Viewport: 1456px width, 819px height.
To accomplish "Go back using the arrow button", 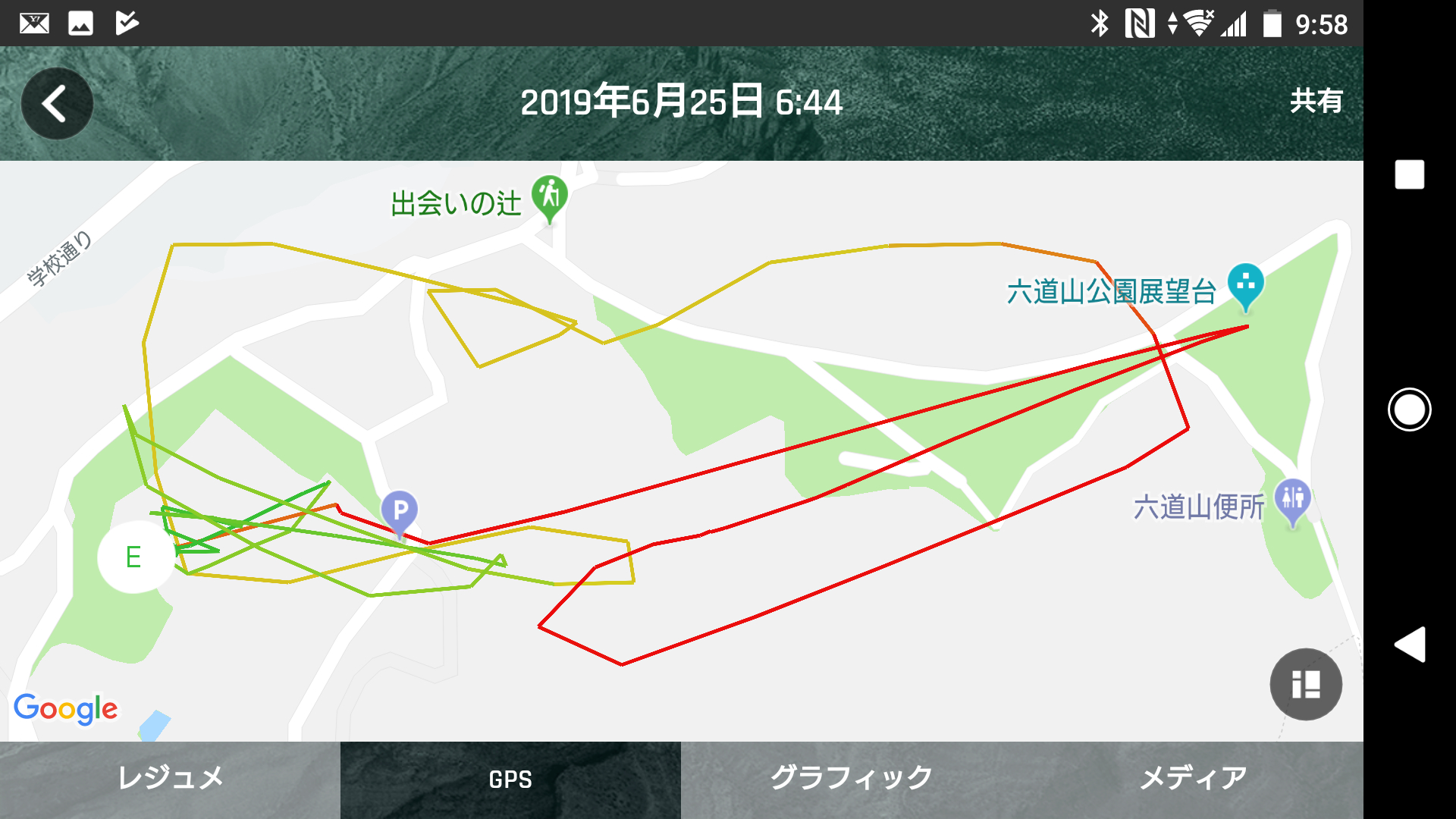I will click(x=57, y=104).
